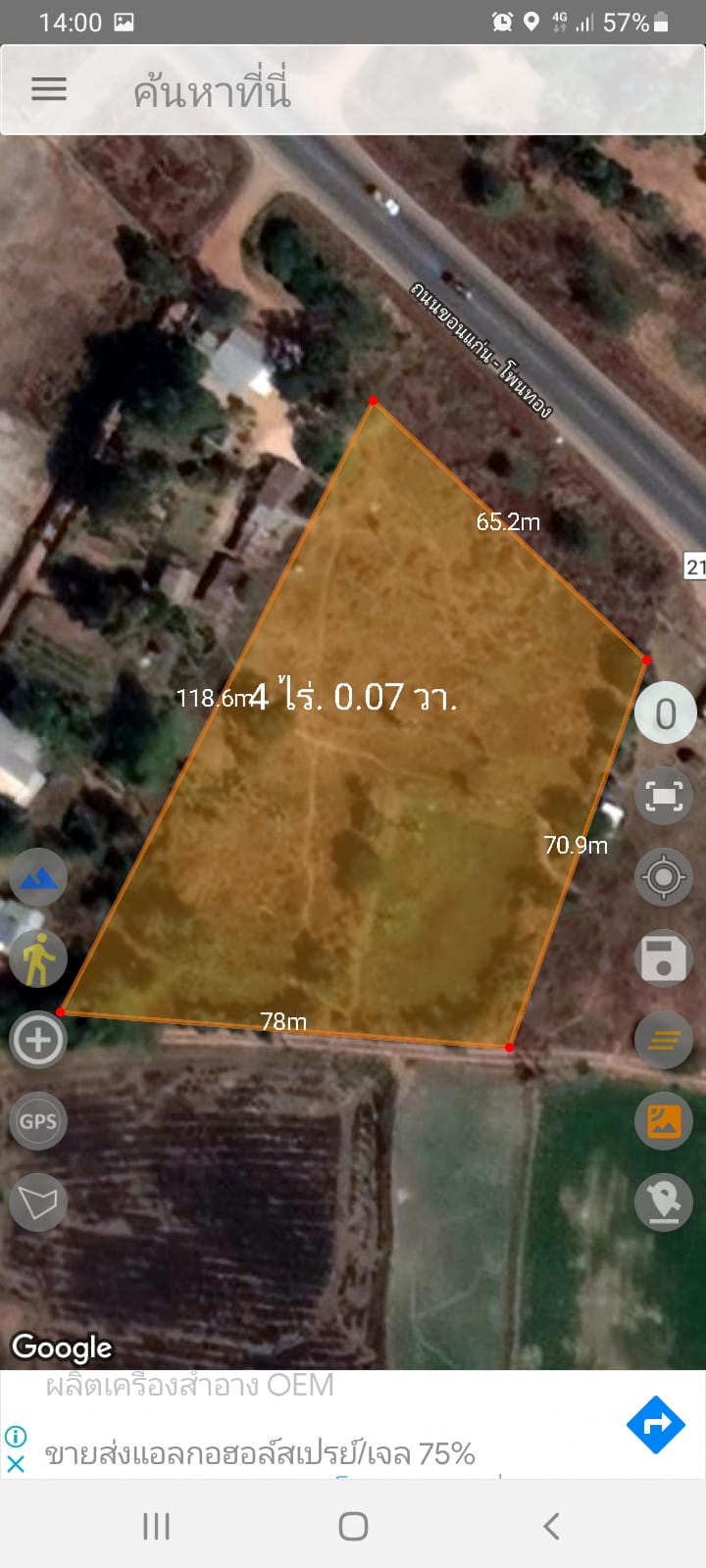Tap the ad info icon
Screen dimensions: 706x1568
click(16, 1437)
